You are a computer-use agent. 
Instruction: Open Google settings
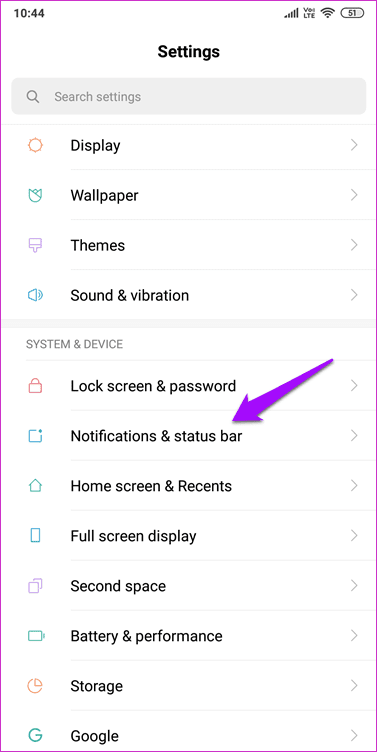click(x=188, y=731)
